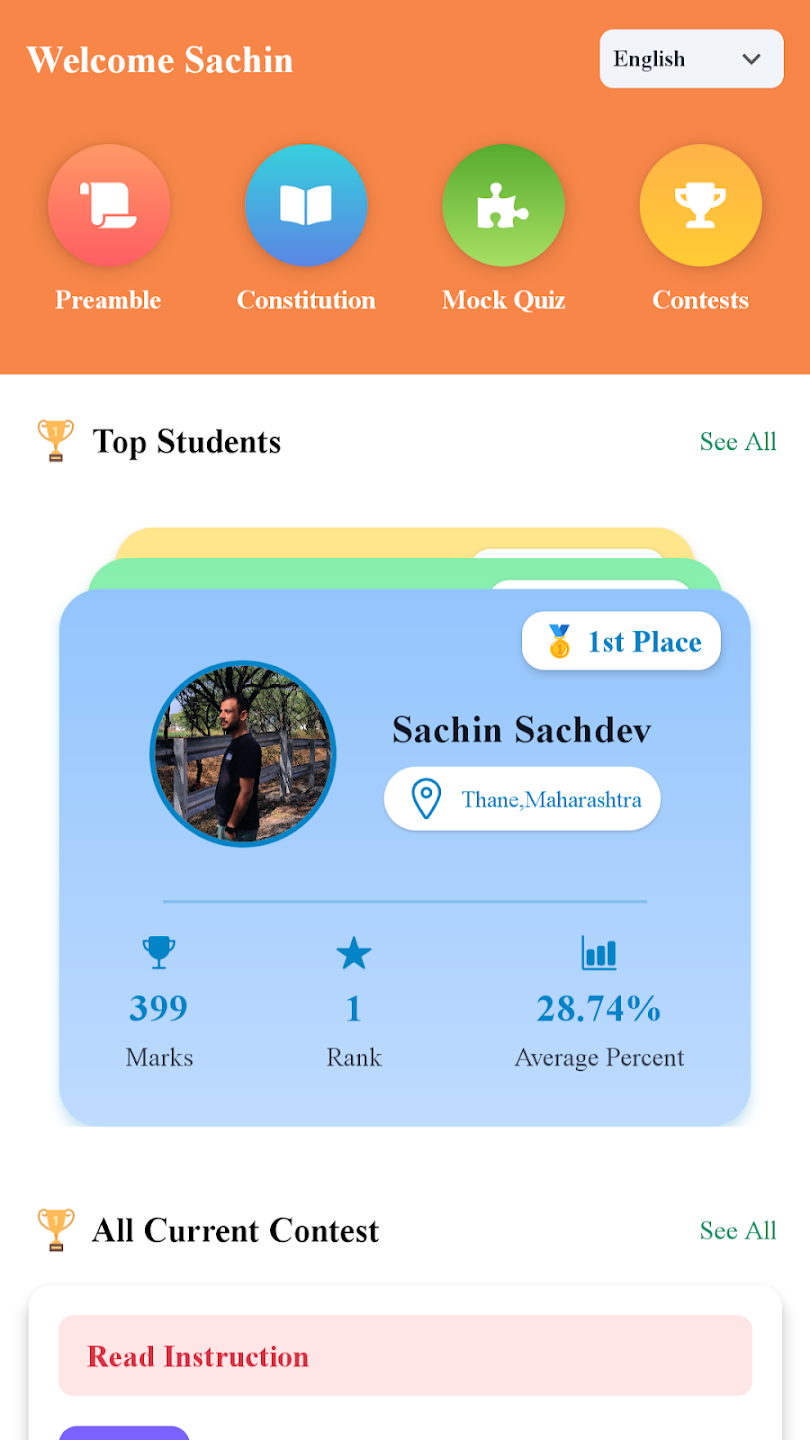Open the Preamble section icon
Screen dimensions: 810x1440
pyautogui.click(x=108, y=205)
